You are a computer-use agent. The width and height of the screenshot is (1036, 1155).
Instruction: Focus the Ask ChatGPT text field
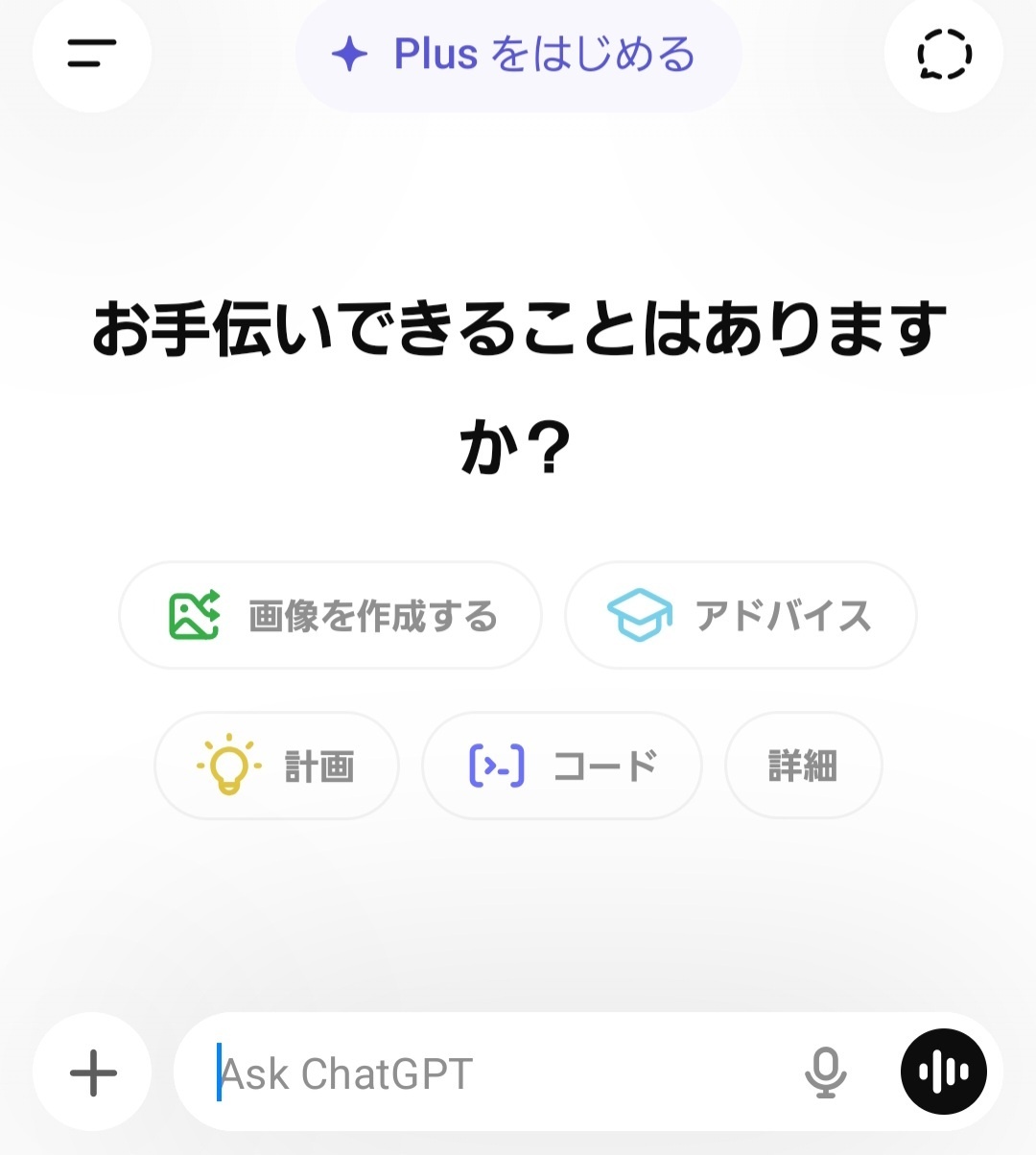(x=480, y=1073)
